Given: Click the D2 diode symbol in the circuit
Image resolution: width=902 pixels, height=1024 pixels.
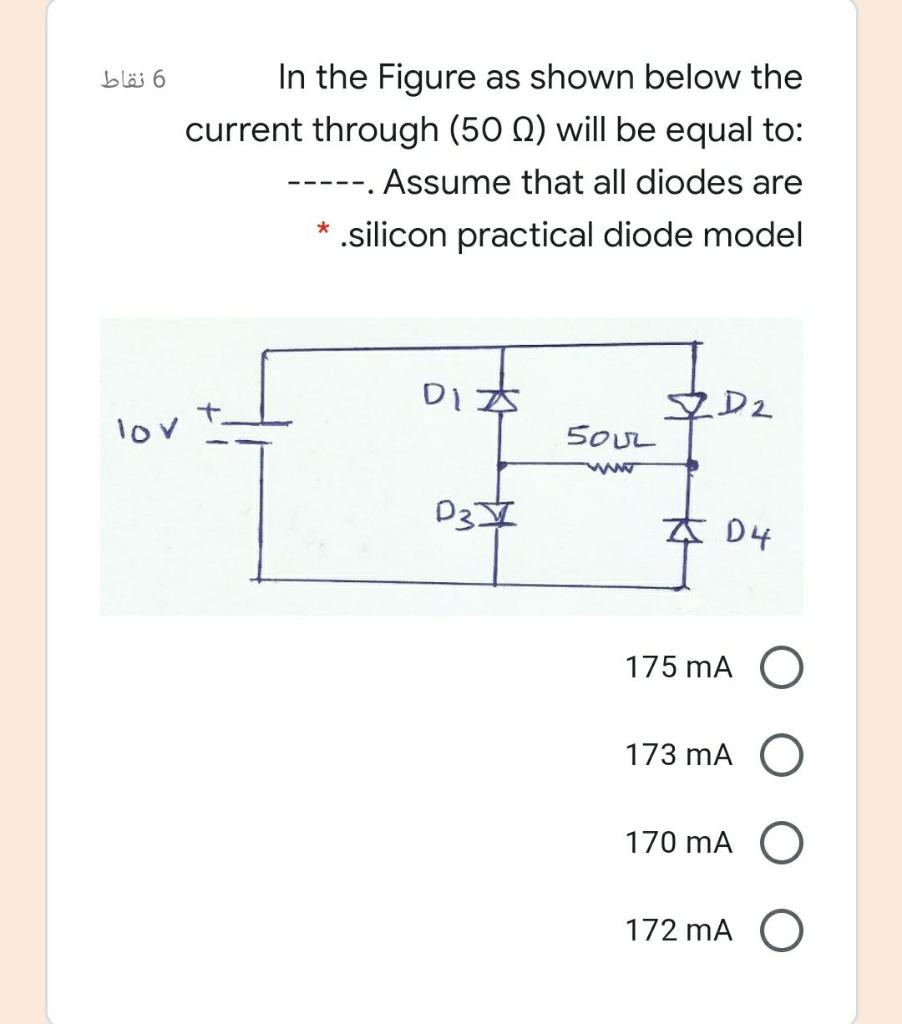Looking at the screenshot, I should tap(690, 406).
